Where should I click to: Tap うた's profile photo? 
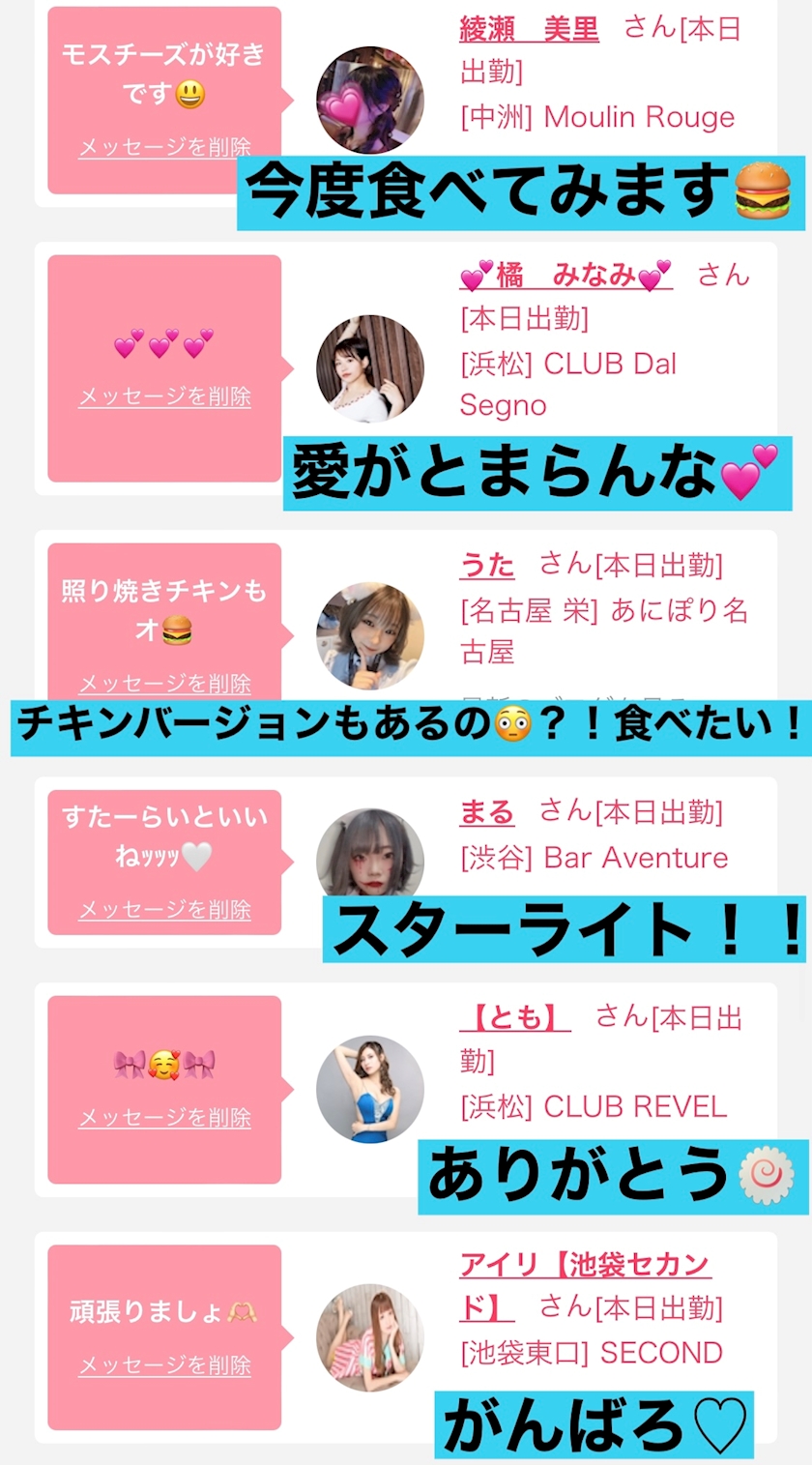pyautogui.click(x=370, y=635)
